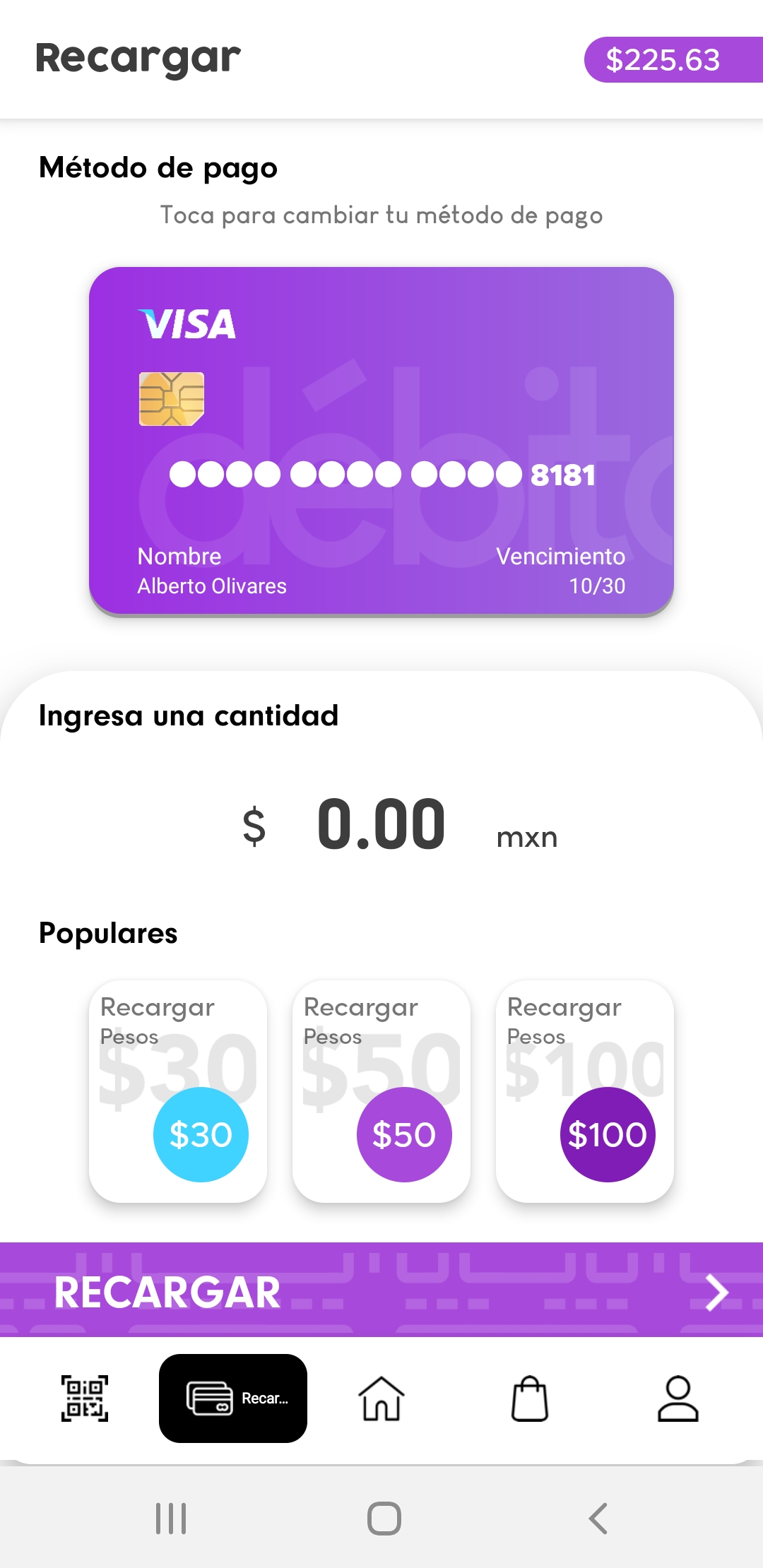Open the QR code scanner tab
This screenshot has width=763, height=1568.
pos(85,1398)
